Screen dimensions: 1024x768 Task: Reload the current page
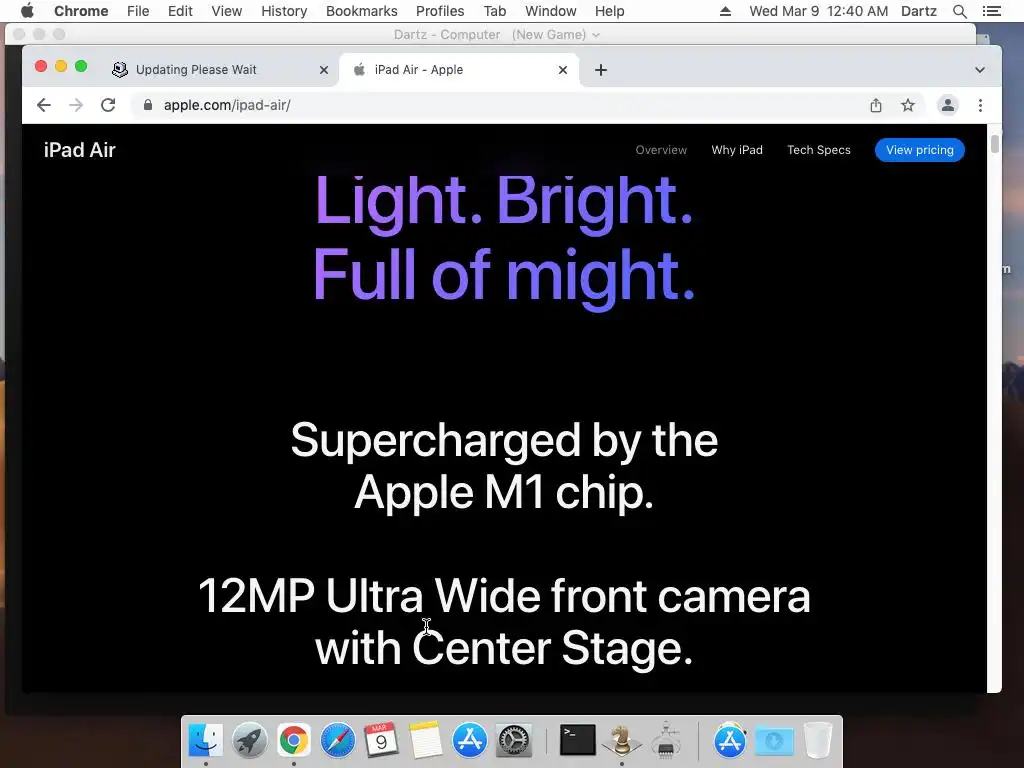(x=108, y=105)
